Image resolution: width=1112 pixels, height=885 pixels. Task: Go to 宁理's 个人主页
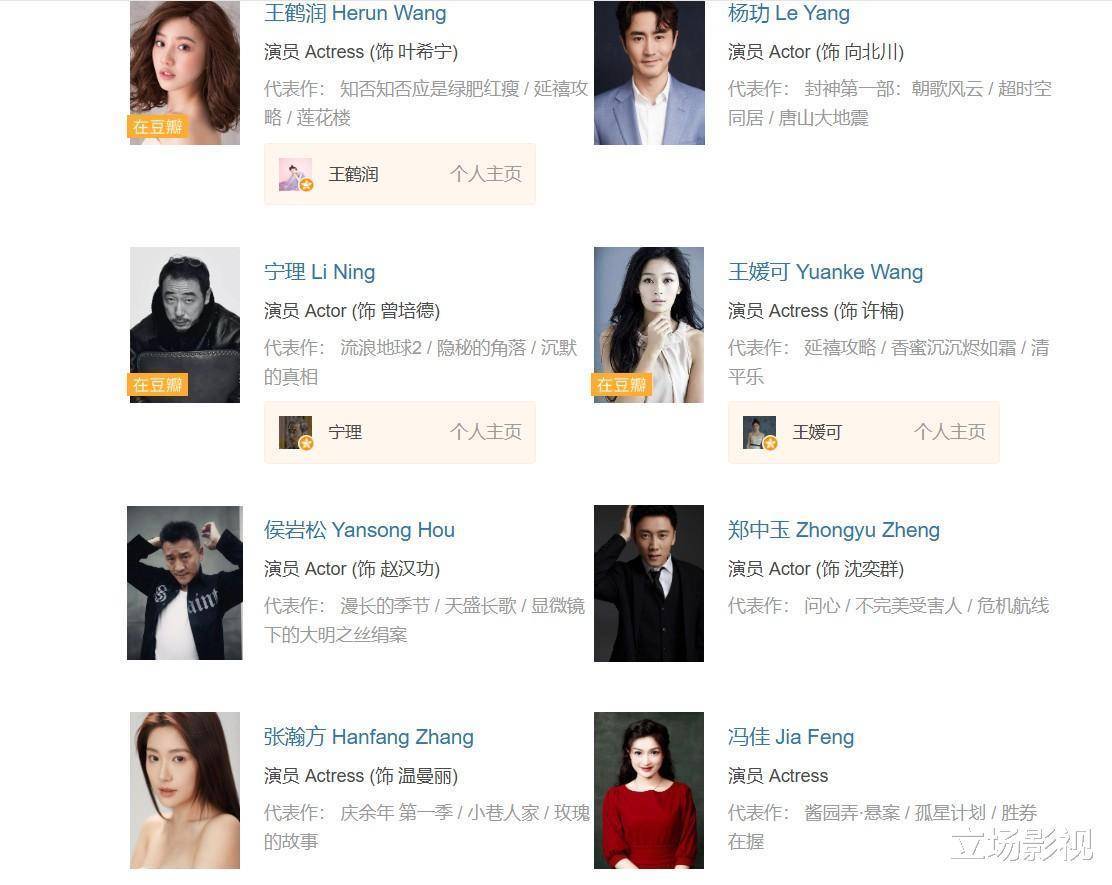coord(485,432)
